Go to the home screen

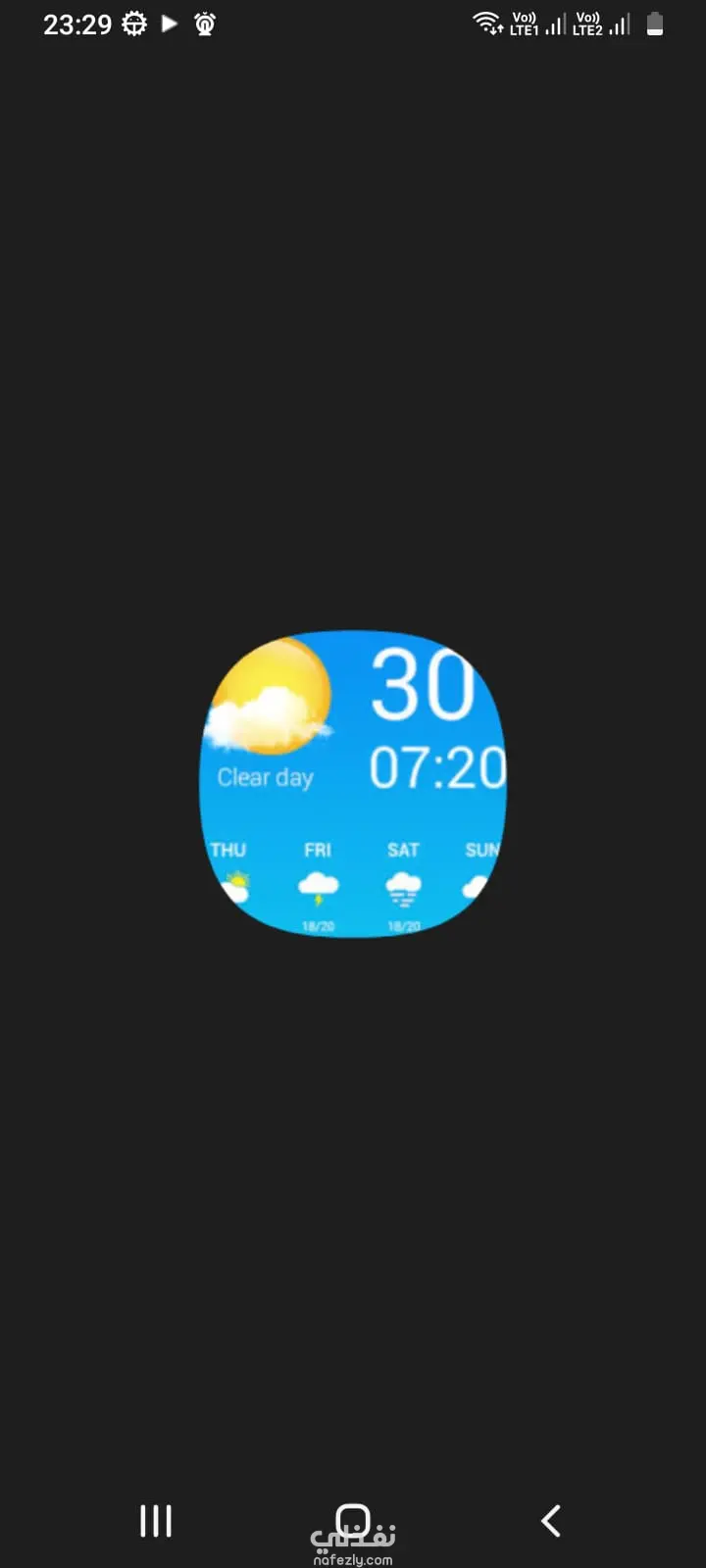pos(353,1521)
